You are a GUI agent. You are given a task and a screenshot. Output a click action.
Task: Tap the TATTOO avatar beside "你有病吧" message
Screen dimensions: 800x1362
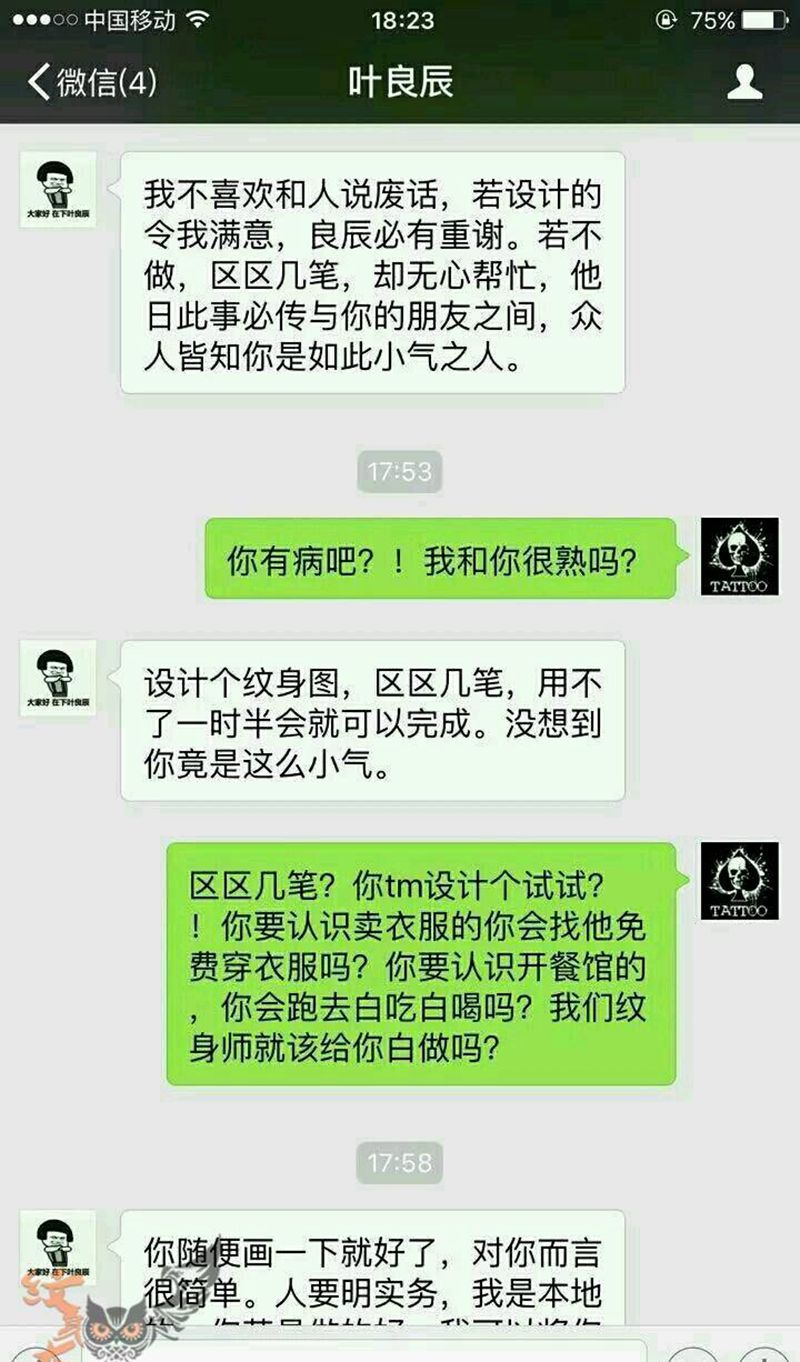point(739,557)
